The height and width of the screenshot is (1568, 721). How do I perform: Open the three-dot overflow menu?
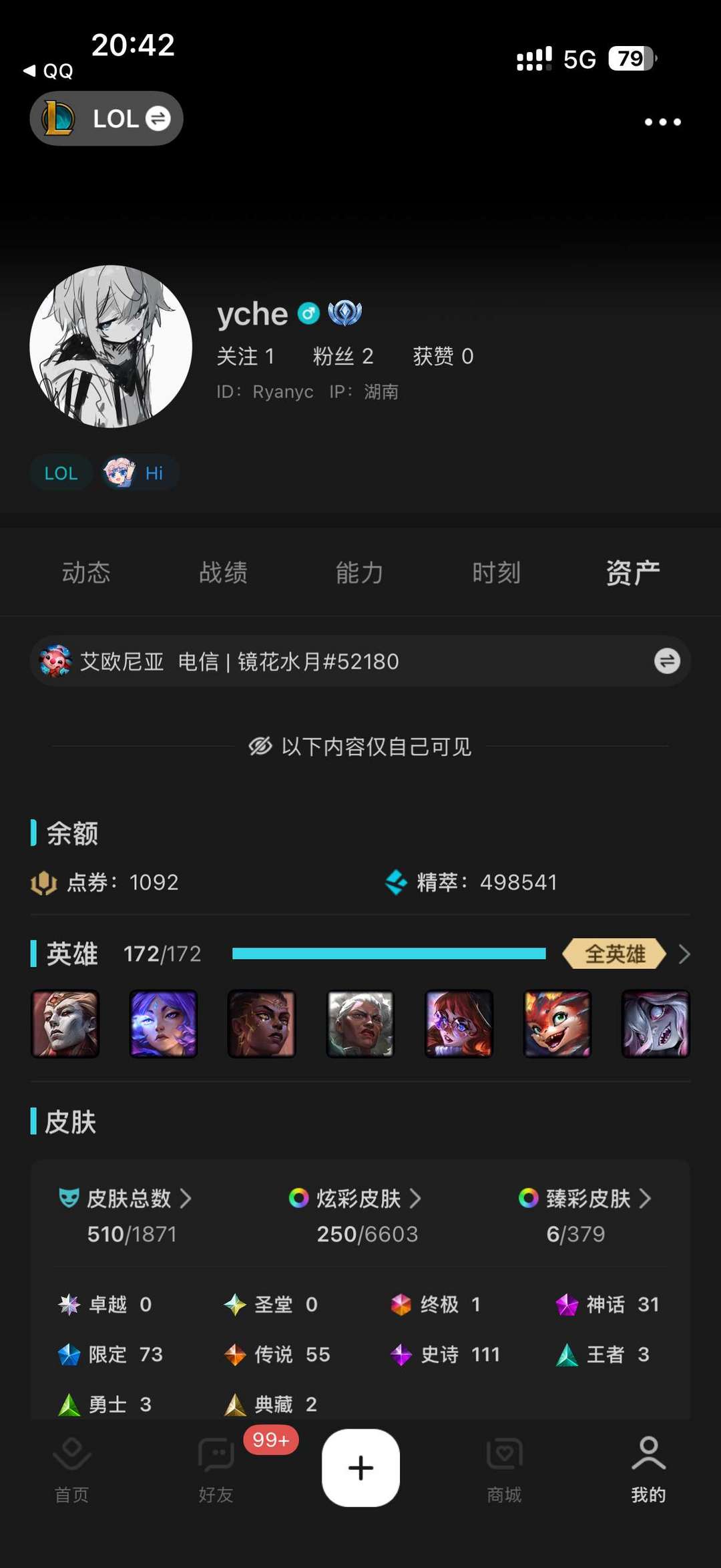662,122
